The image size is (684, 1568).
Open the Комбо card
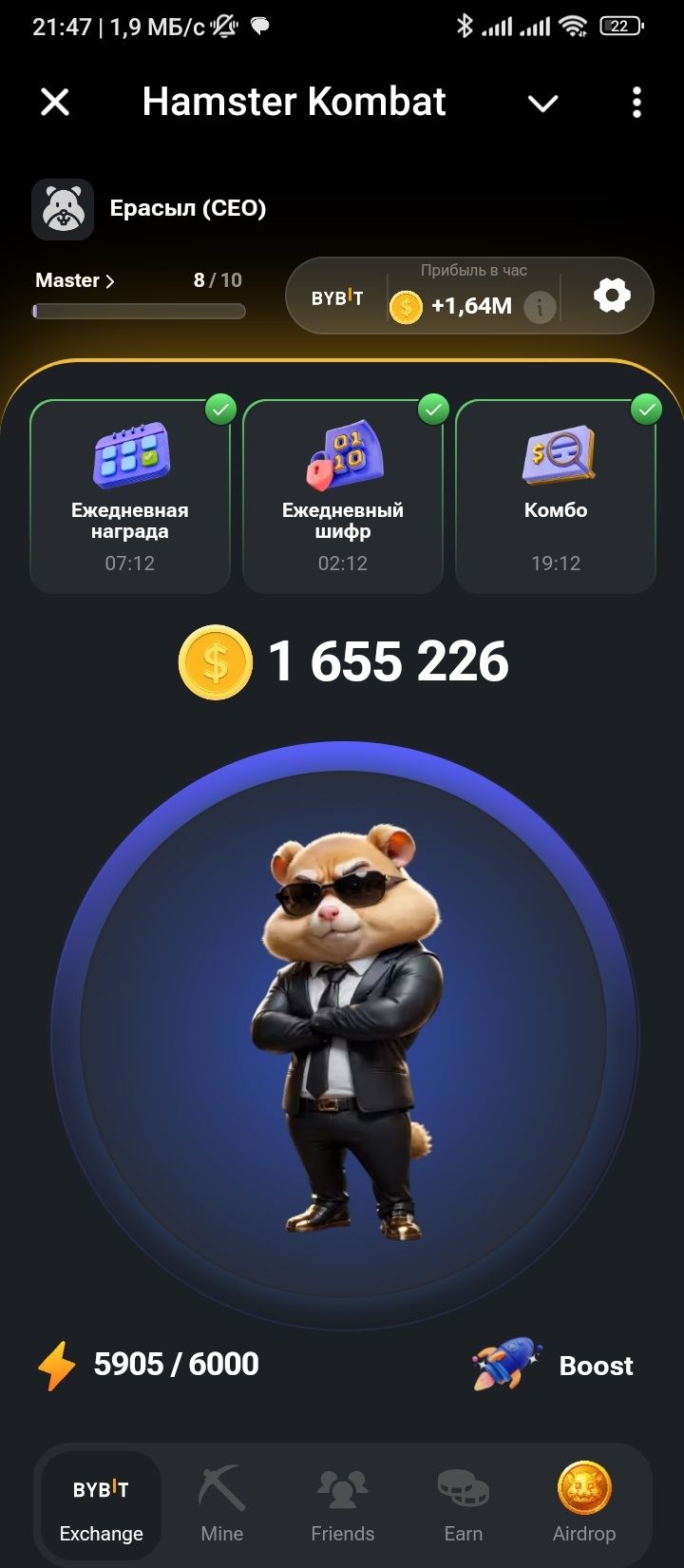556,496
